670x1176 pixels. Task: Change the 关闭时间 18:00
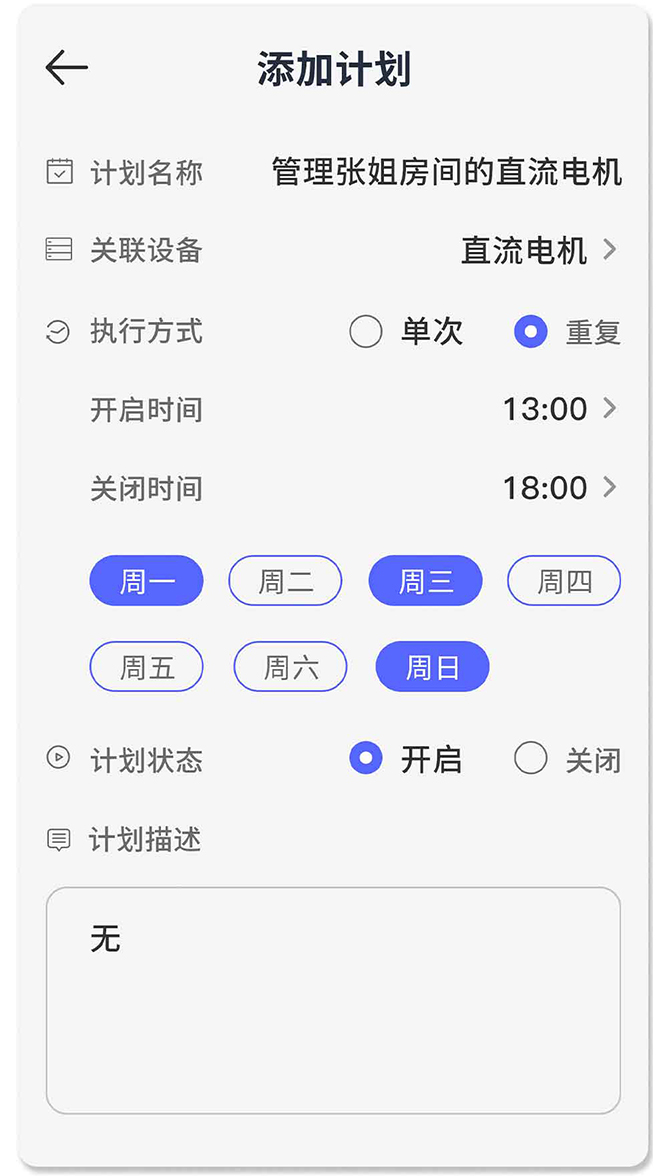pyautogui.click(x=558, y=488)
